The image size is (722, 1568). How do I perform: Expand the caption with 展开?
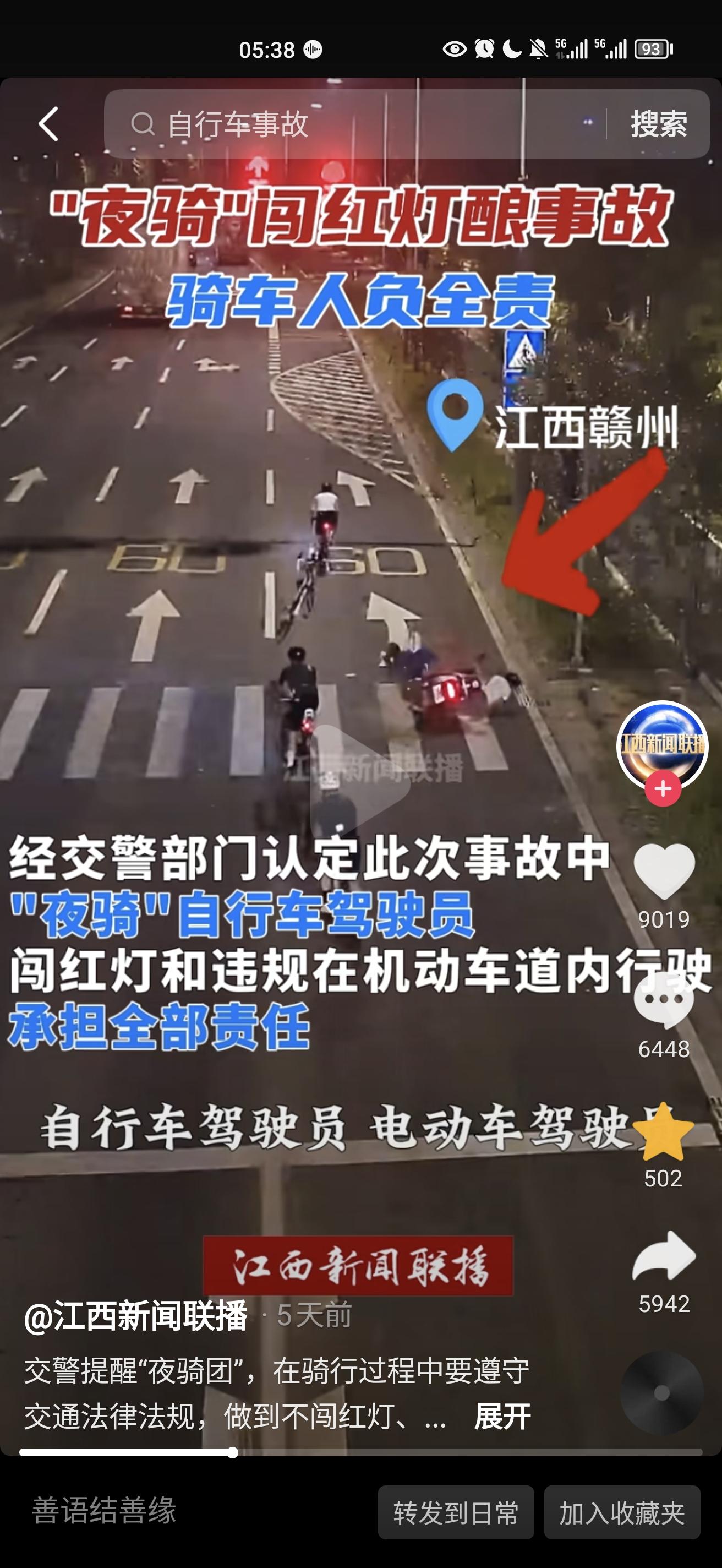pos(502,1417)
